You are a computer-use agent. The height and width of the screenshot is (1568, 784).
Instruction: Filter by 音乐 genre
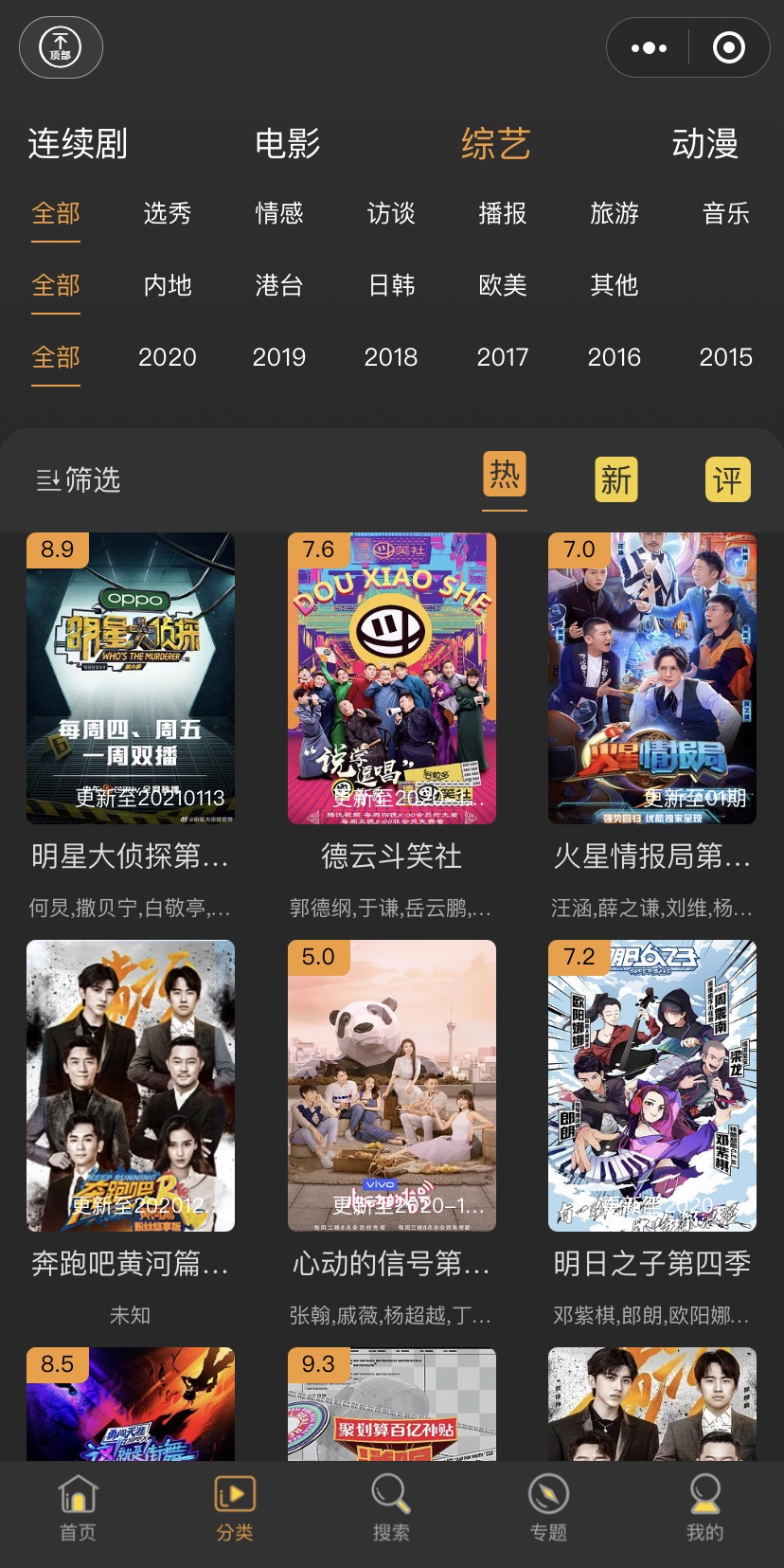click(726, 213)
